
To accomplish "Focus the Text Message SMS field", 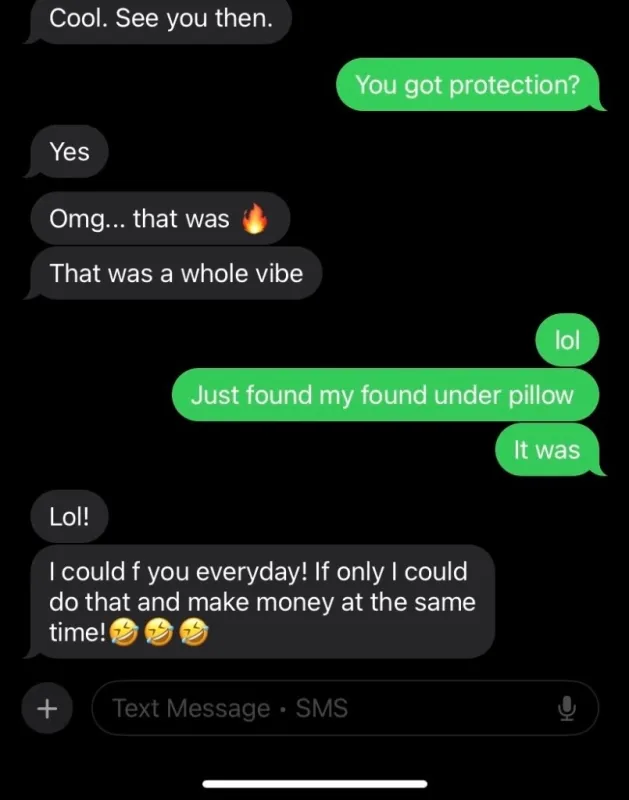I will tap(320, 709).
